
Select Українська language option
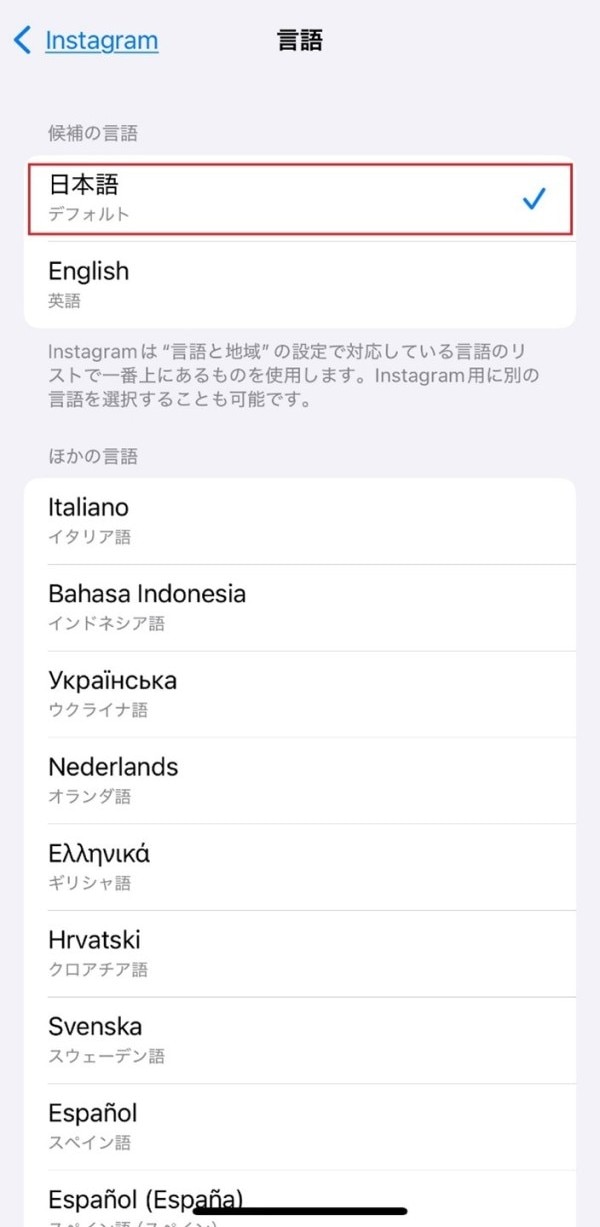point(300,694)
